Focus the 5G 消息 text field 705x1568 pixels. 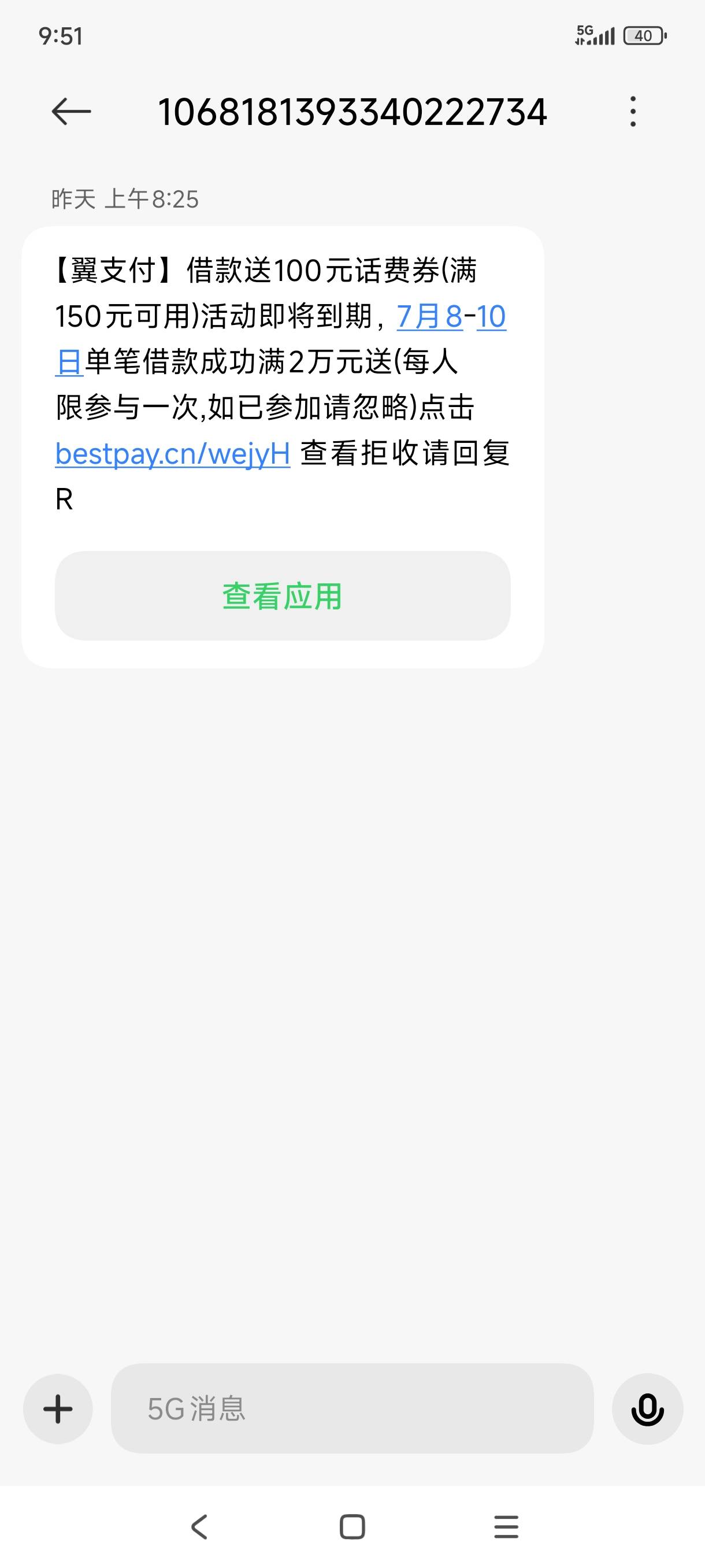[352, 1408]
